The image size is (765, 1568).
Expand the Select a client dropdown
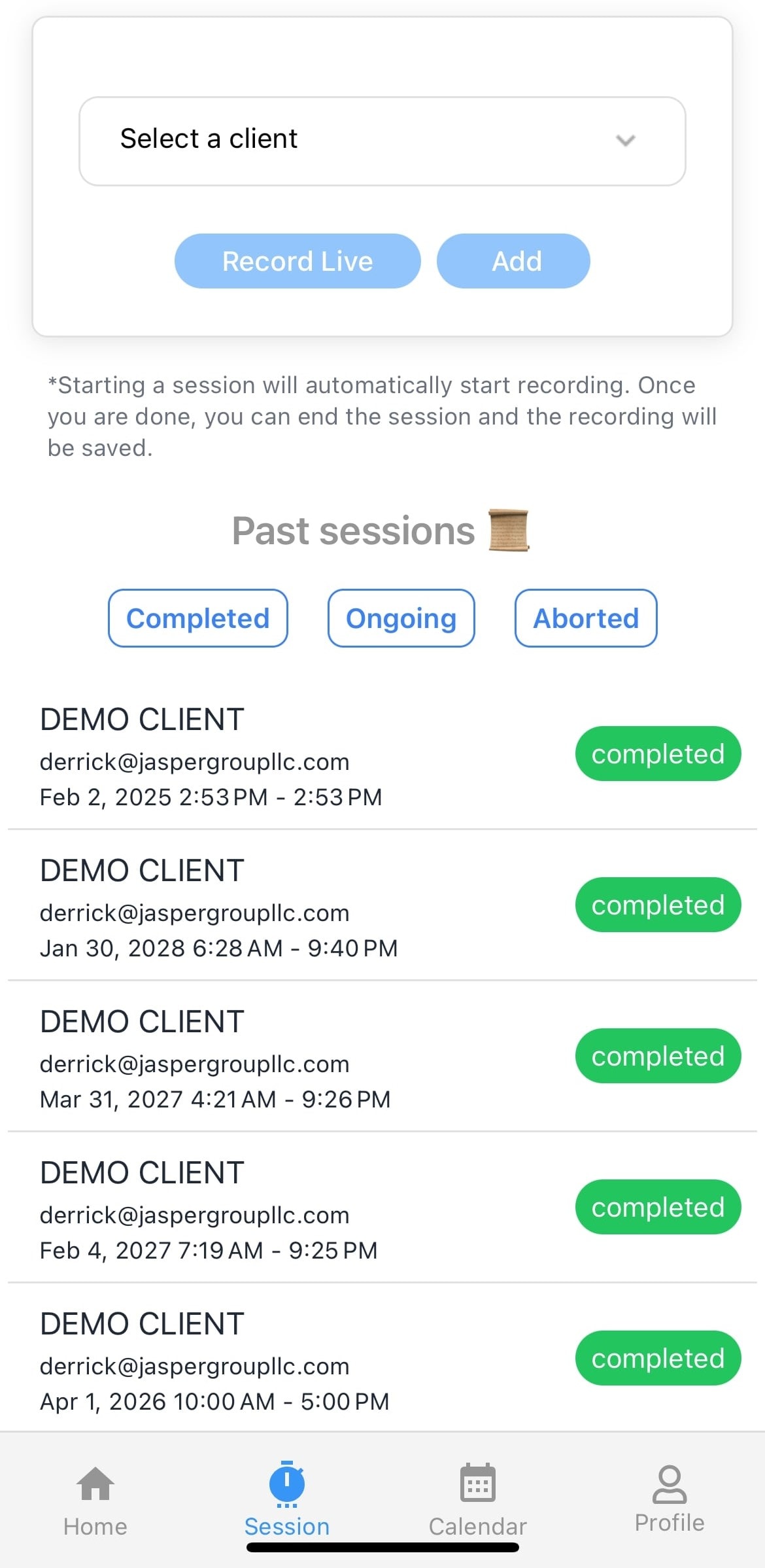(x=382, y=141)
